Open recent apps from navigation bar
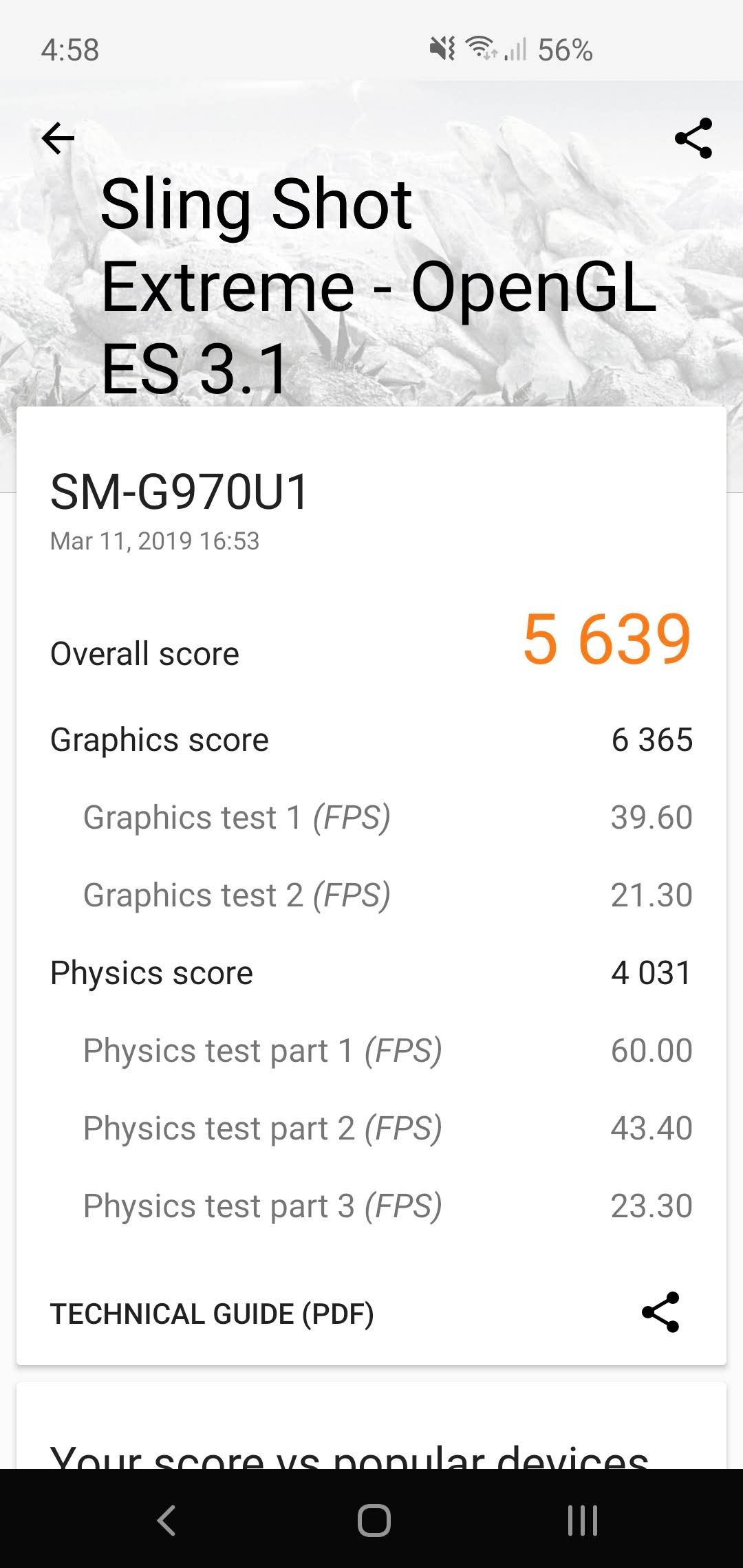The height and width of the screenshot is (1568, 743). [x=582, y=1520]
